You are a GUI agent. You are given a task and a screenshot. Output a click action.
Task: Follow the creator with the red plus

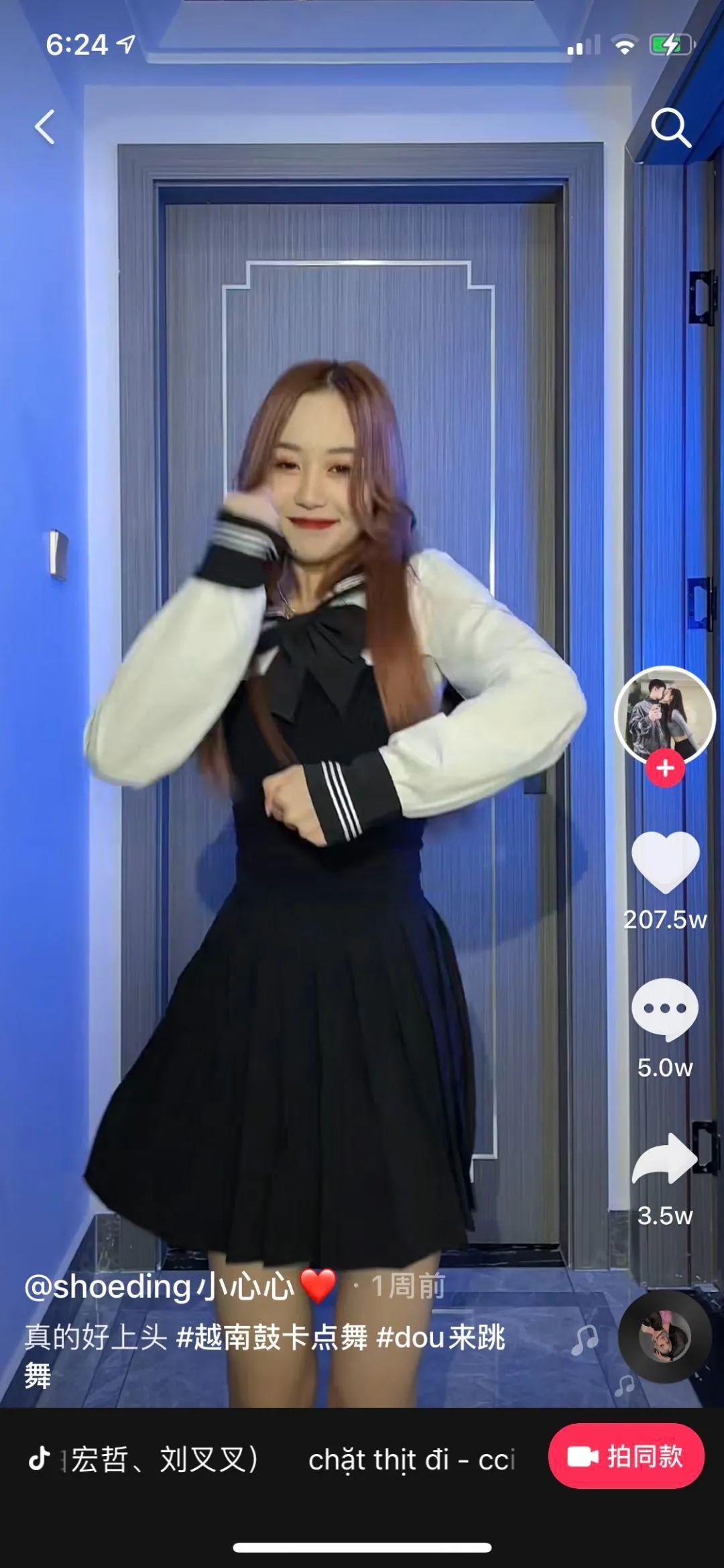(x=665, y=768)
